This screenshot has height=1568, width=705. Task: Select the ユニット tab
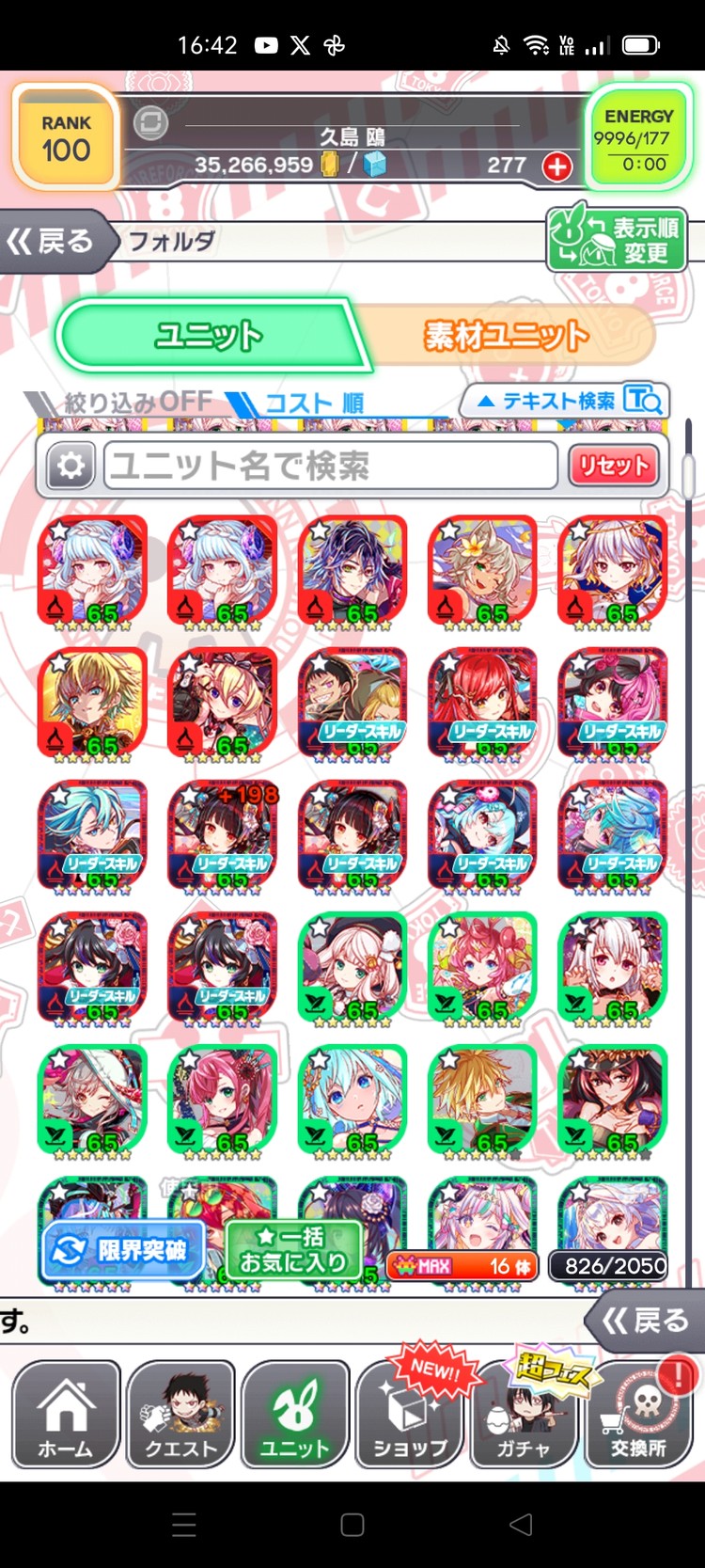coord(209,336)
